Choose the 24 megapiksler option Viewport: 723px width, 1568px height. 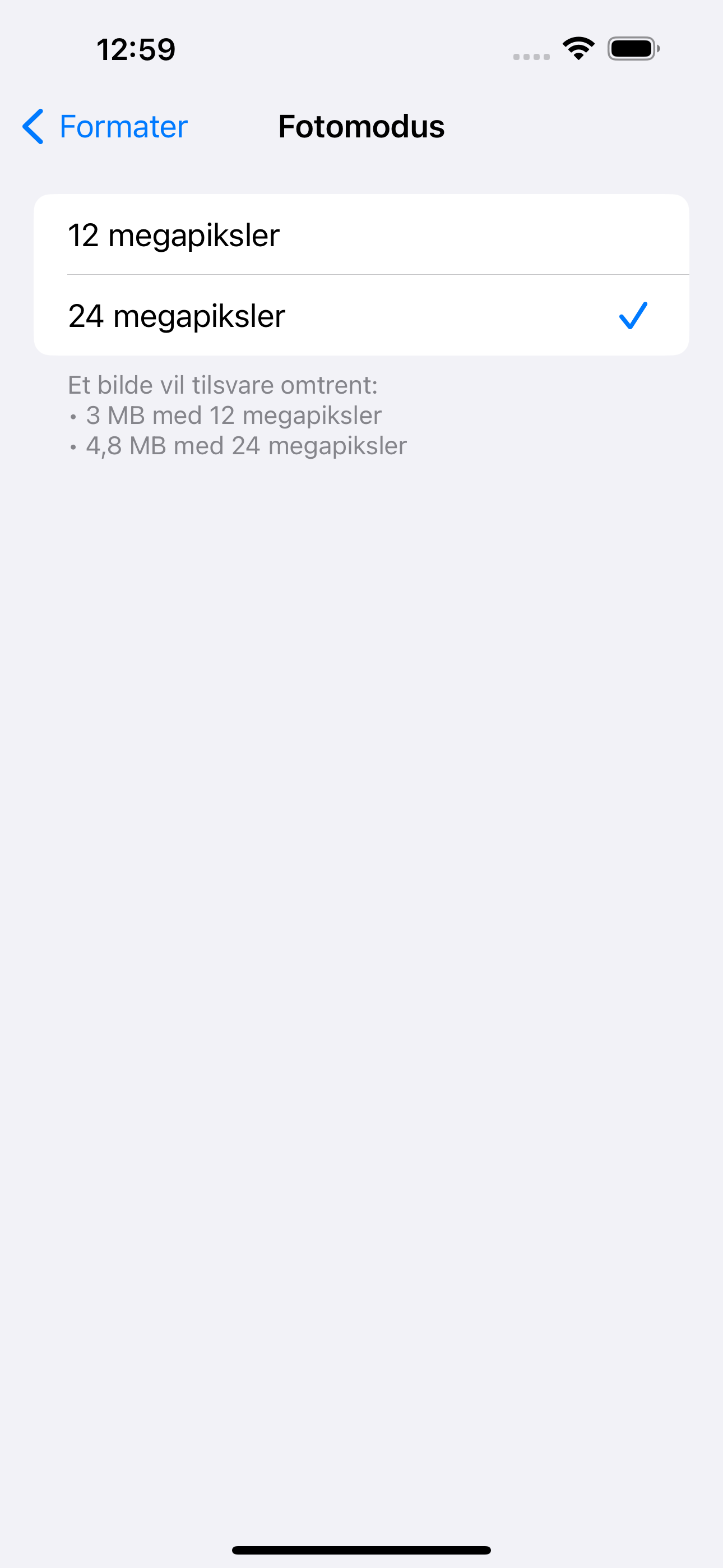pos(360,315)
